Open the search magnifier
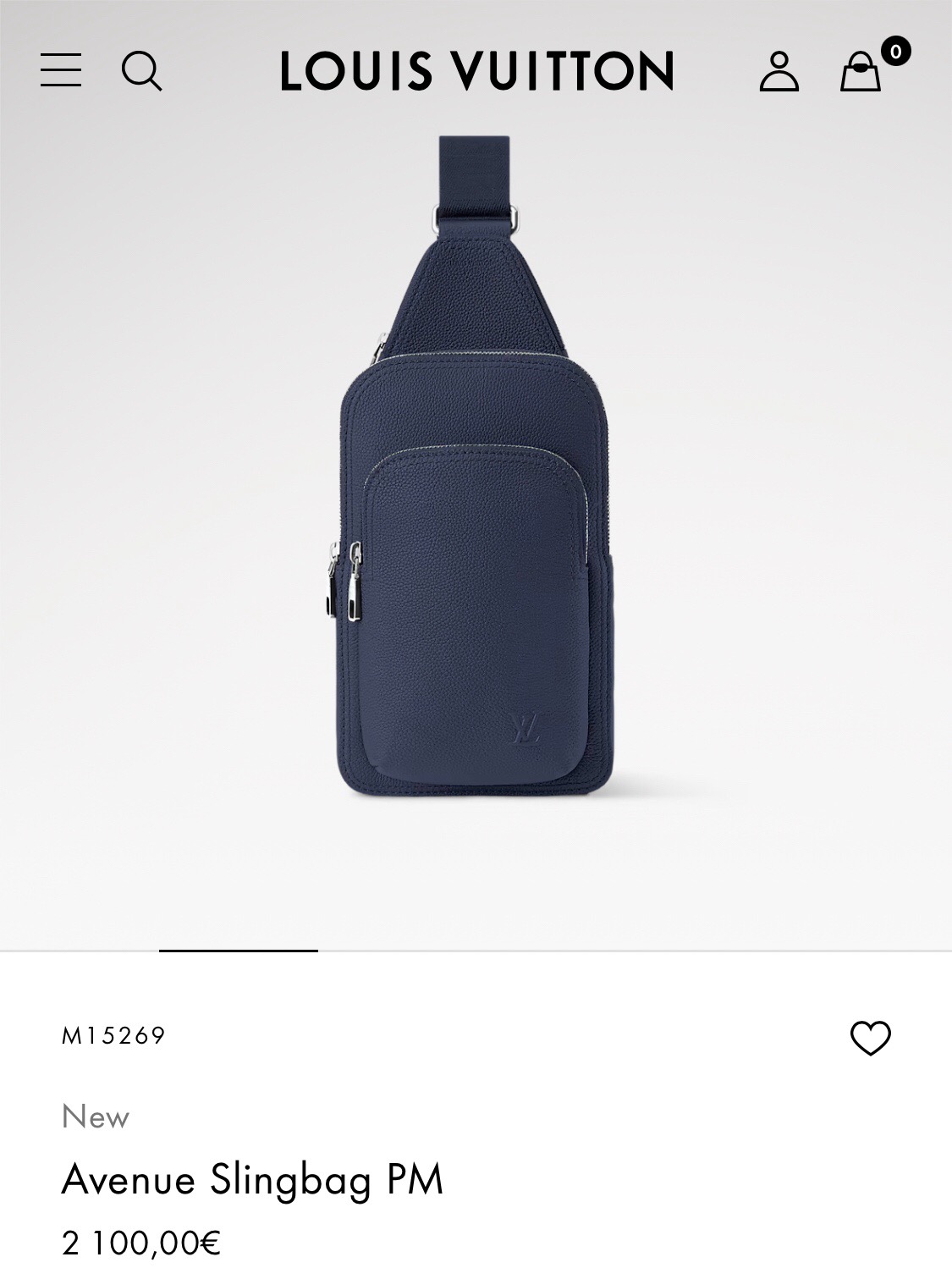Screen dimensions: 952x1279 click(x=141, y=70)
